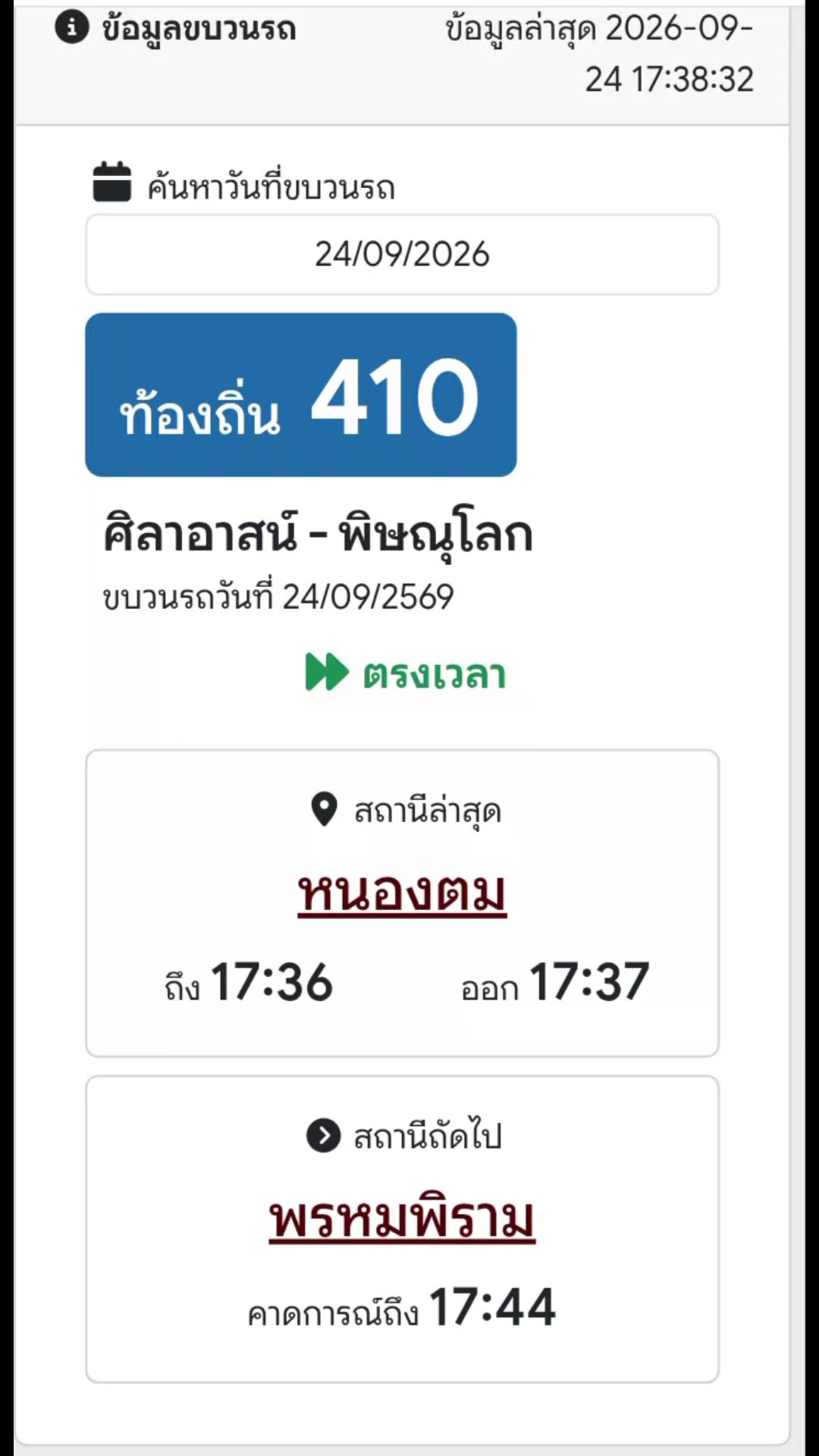Open the train date field 24/09/2026
The height and width of the screenshot is (1456, 819).
pos(402,255)
